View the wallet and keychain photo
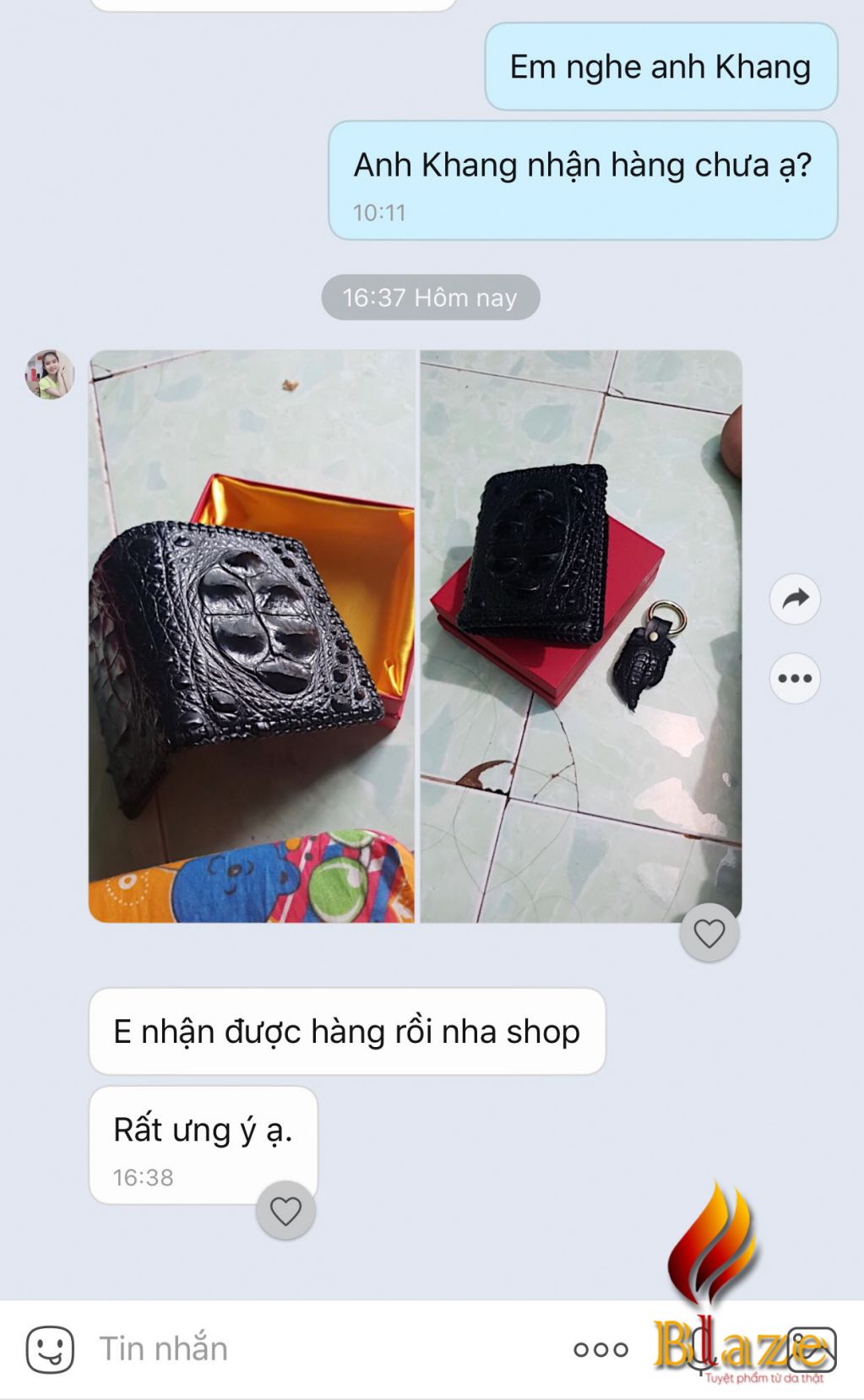 click(581, 636)
